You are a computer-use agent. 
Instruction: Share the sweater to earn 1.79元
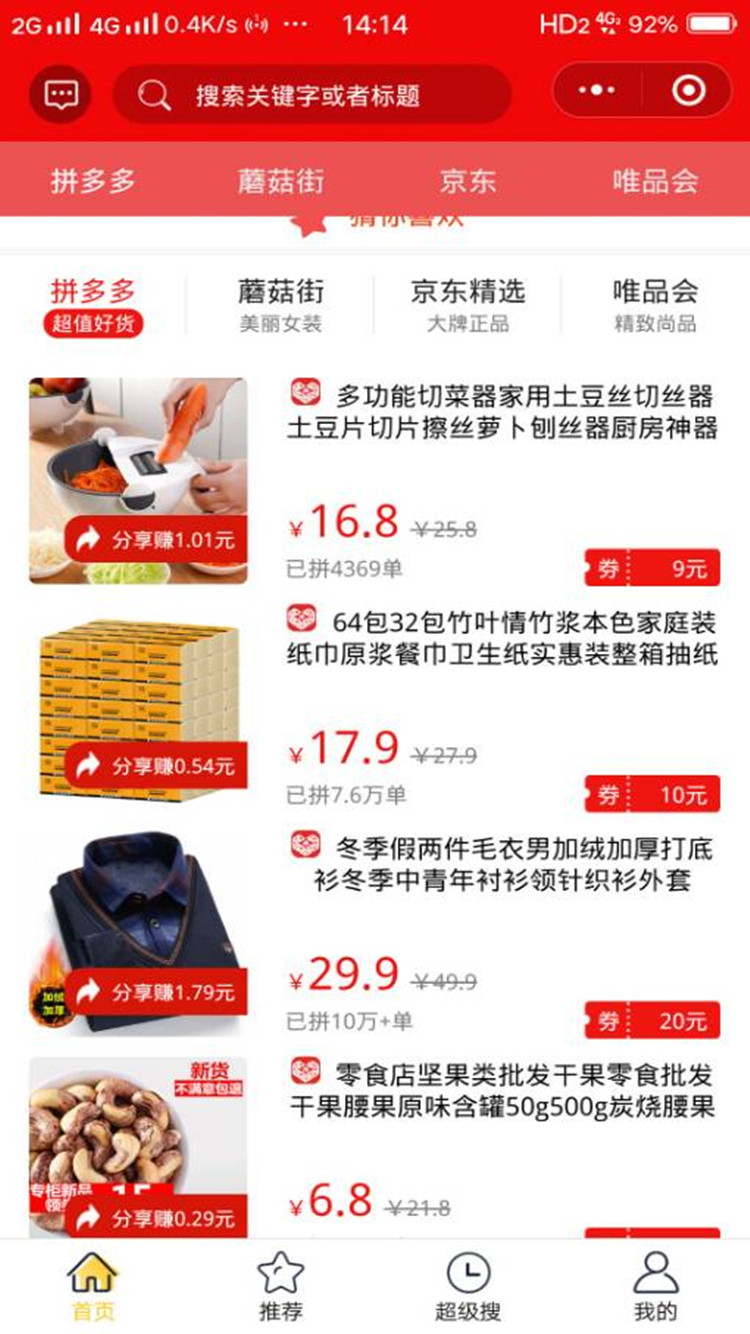[156, 992]
